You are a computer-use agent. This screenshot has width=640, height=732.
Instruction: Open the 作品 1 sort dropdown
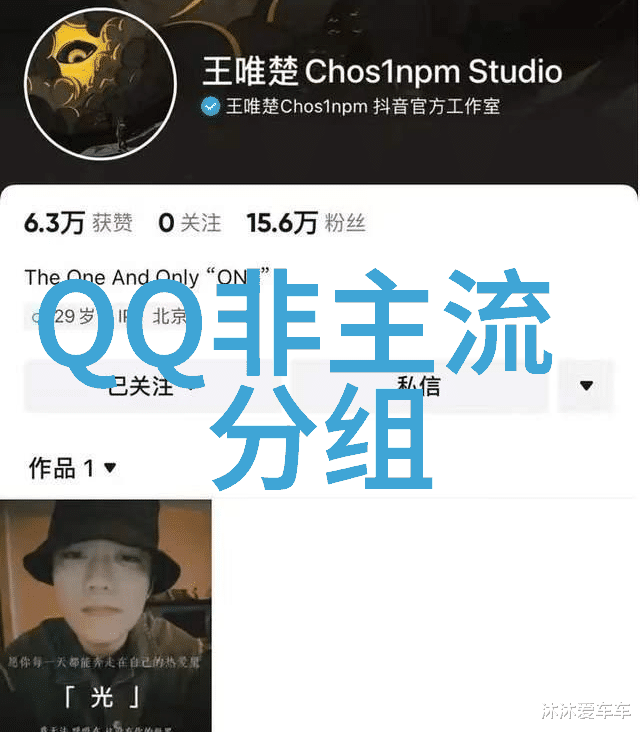(x=72, y=467)
